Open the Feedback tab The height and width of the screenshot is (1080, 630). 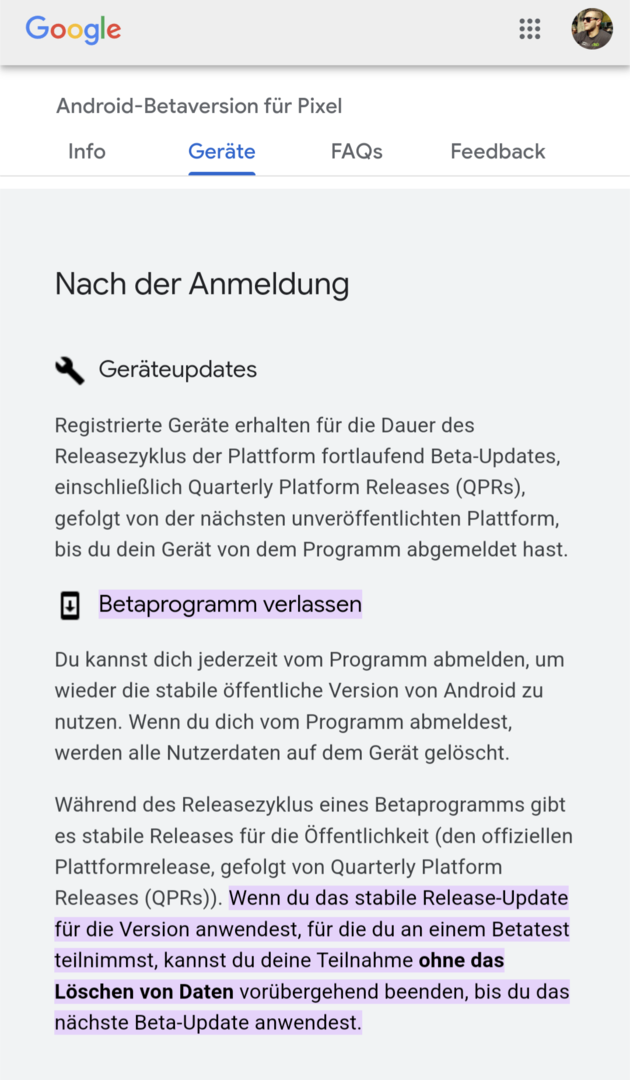tap(498, 152)
